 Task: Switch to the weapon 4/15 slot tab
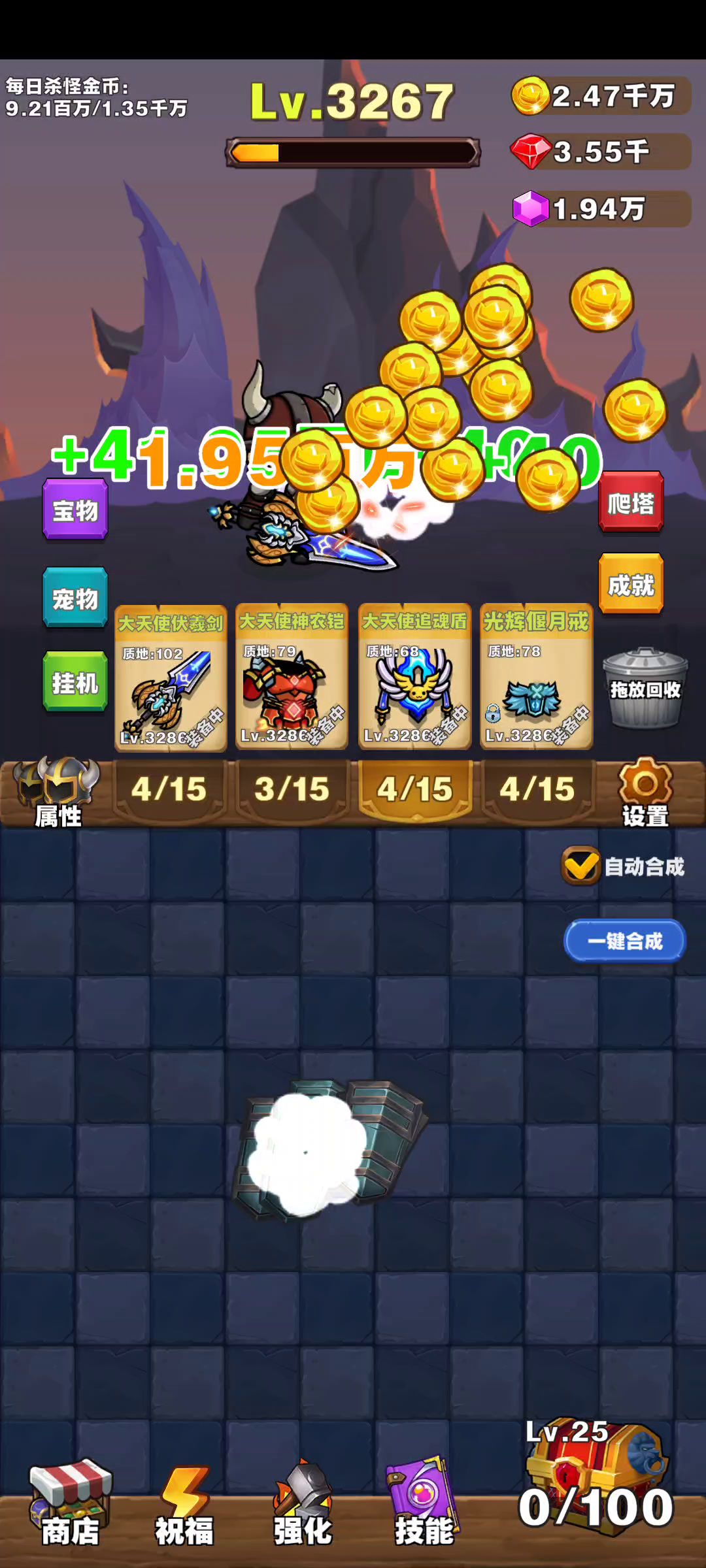pyautogui.click(x=169, y=789)
